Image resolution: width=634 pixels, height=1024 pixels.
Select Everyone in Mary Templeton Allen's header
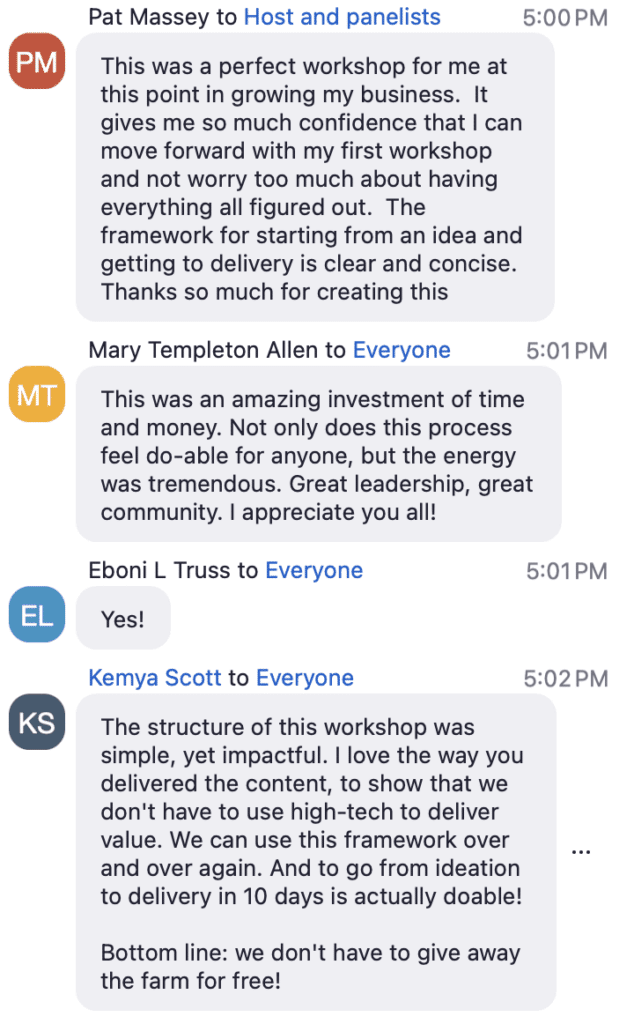(402, 350)
